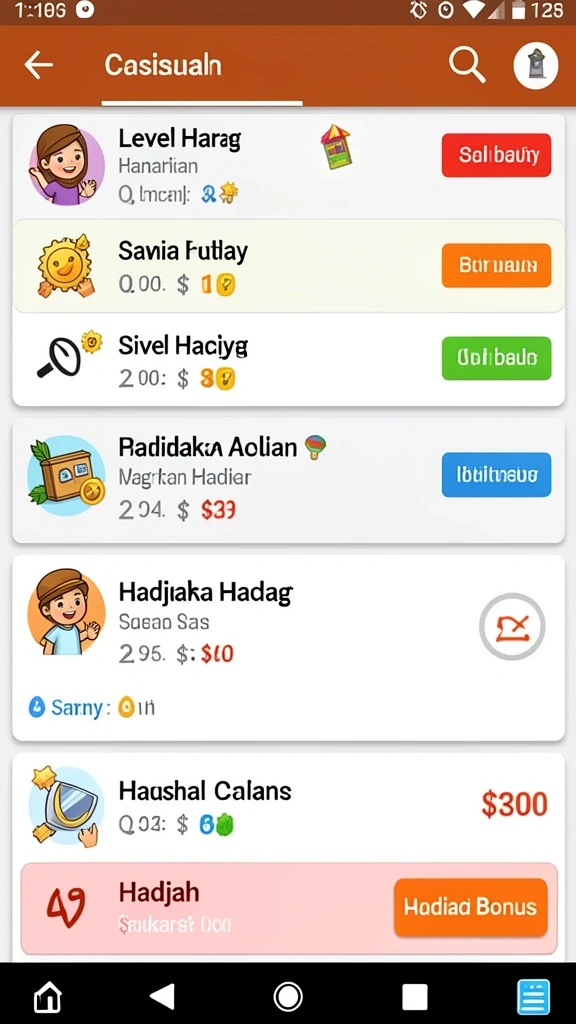The width and height of the screenshot is (576, 1024).
Task: Open the Level Harag row
Action: [288, 166]
